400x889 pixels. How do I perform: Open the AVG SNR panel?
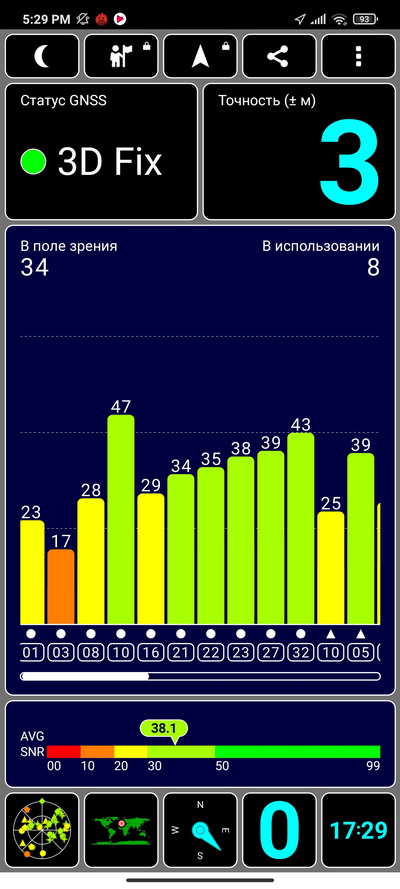pos(200,744)
